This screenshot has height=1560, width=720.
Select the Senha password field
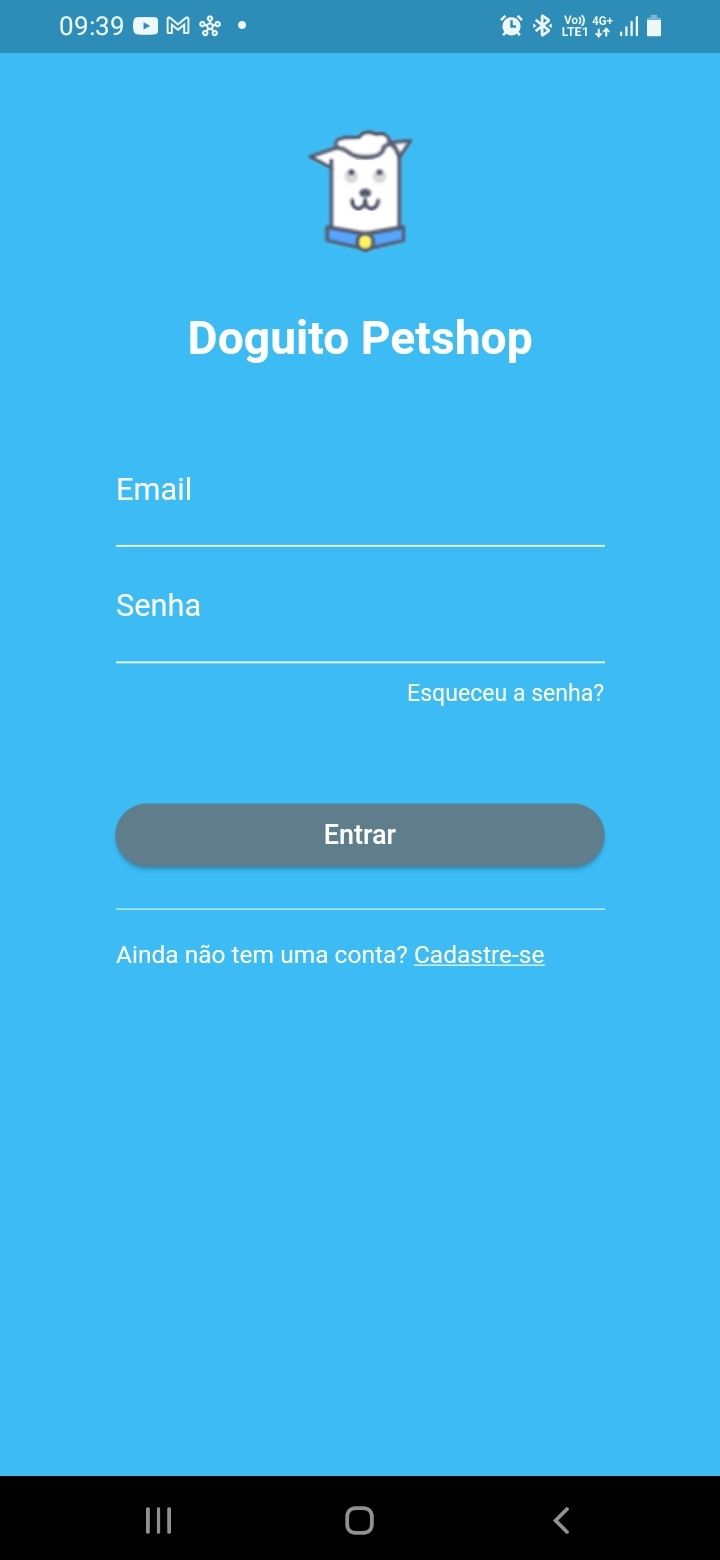360,621
